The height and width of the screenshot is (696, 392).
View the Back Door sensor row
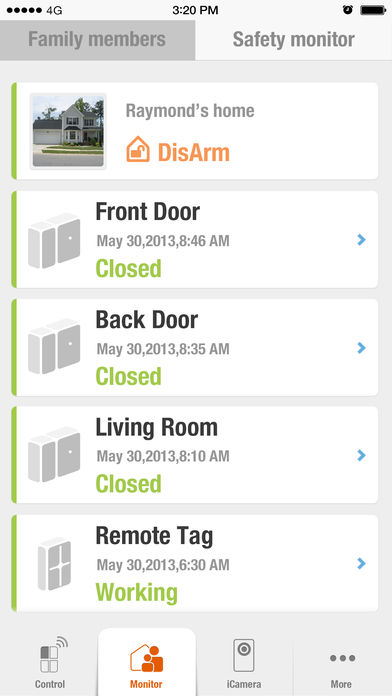click(x=195, y=348)
